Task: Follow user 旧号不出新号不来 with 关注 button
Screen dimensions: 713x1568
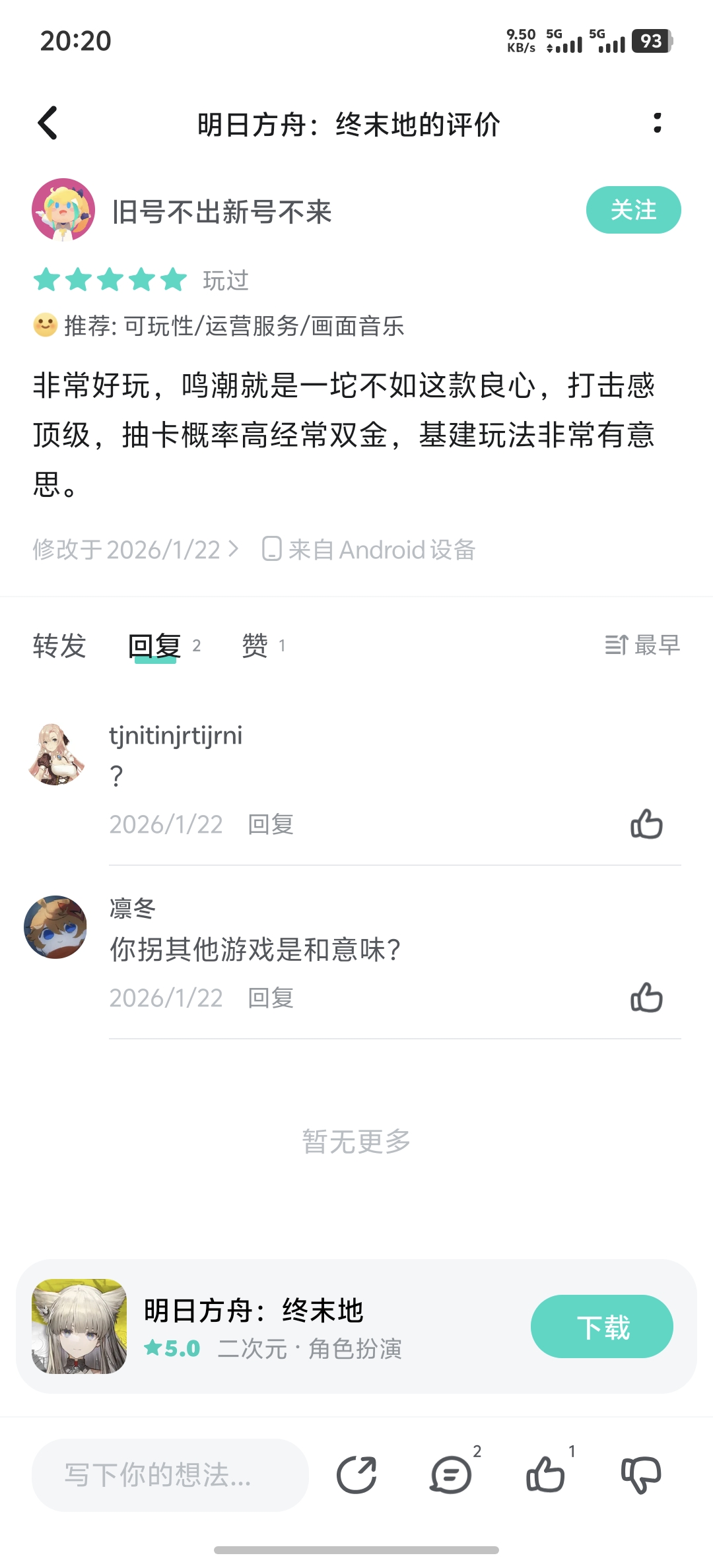Action: pos(633,210)
